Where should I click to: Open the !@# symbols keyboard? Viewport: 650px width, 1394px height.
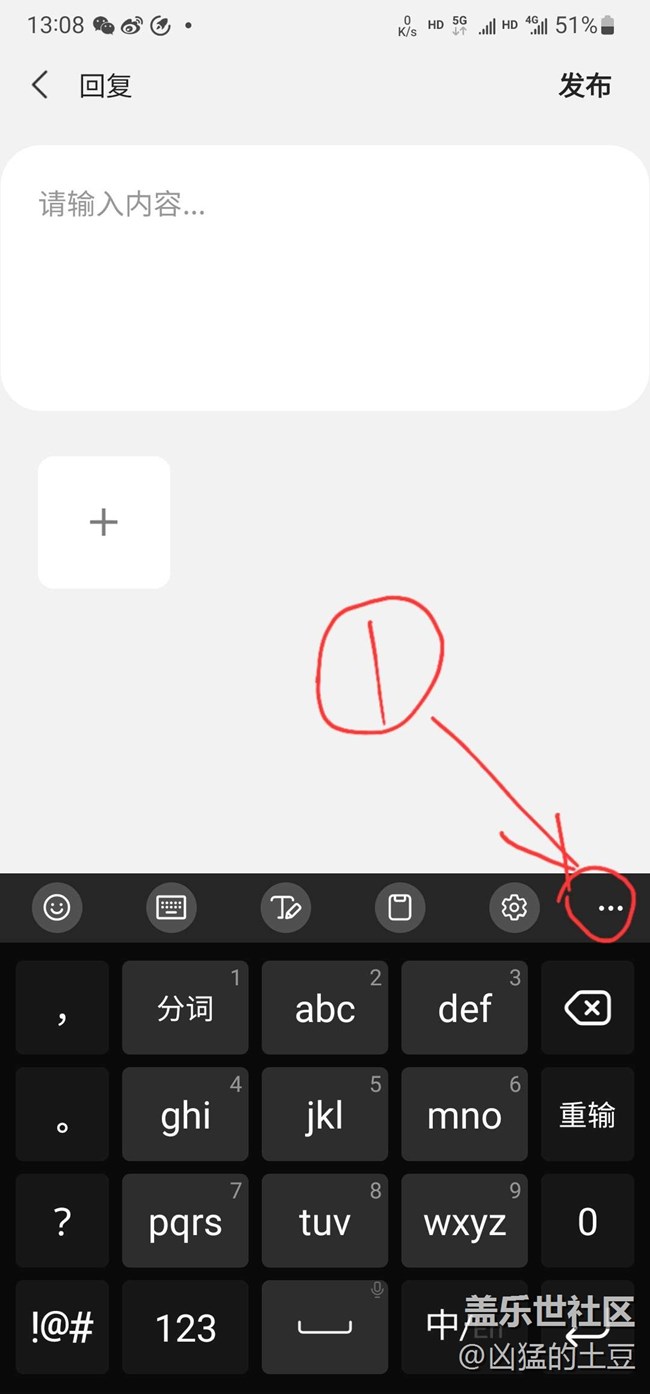[62, 1327]
